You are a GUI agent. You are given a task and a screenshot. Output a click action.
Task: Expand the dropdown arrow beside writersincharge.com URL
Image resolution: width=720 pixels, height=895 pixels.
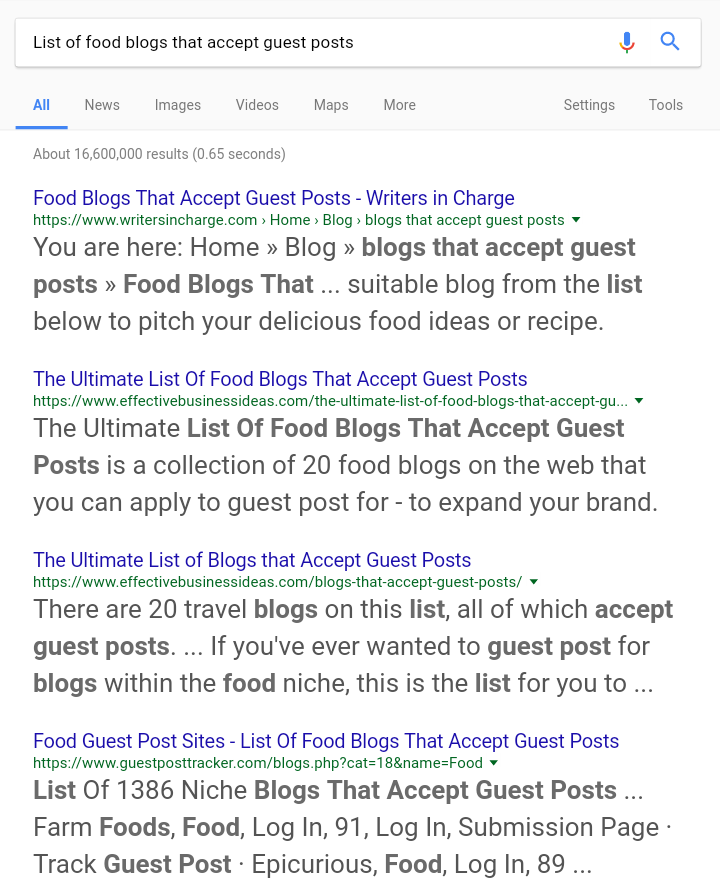coord(576,220)
